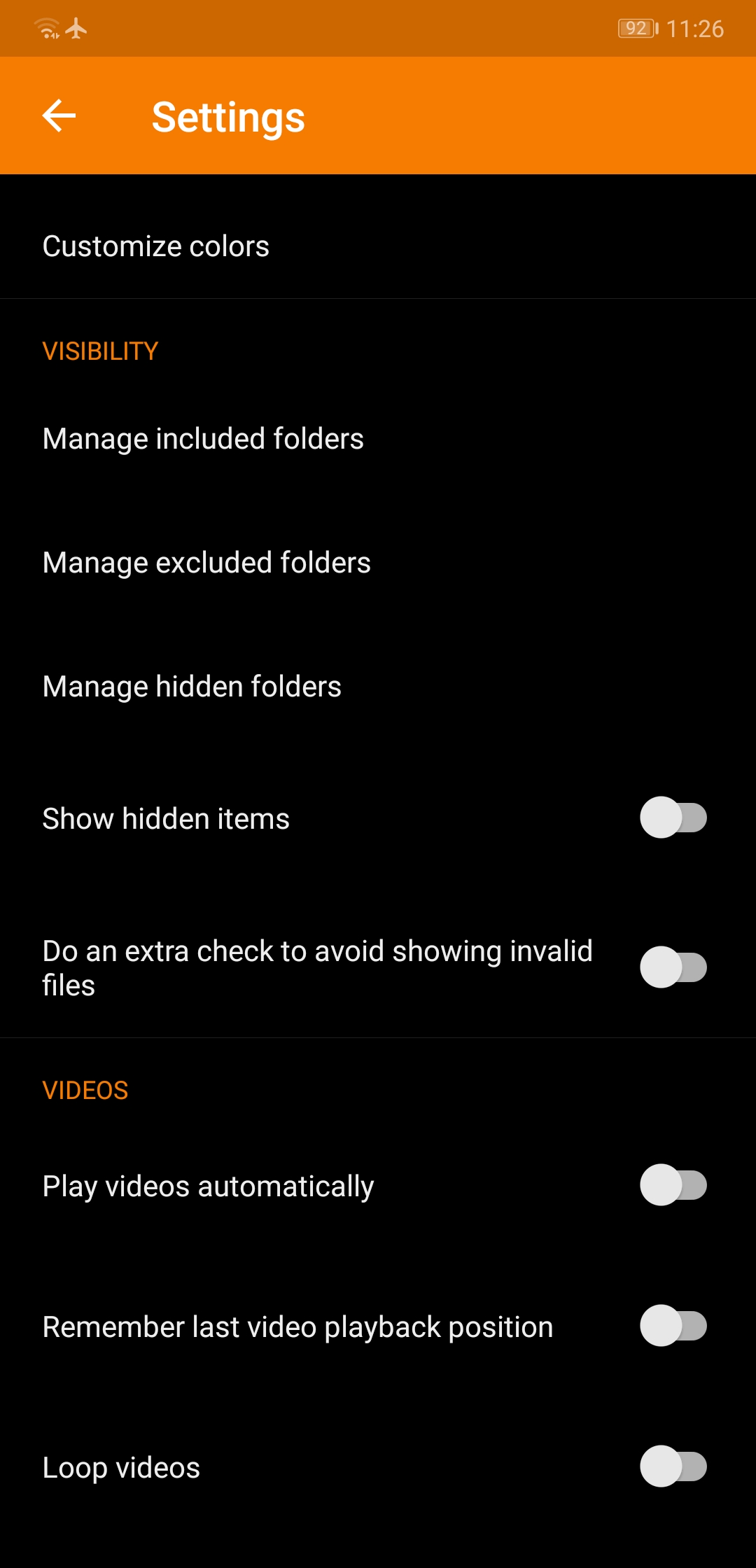The width and height of the screenshot is (756, 1568).
Task: Toggle Remember last video playback position
Action: tap(673, 1326)
